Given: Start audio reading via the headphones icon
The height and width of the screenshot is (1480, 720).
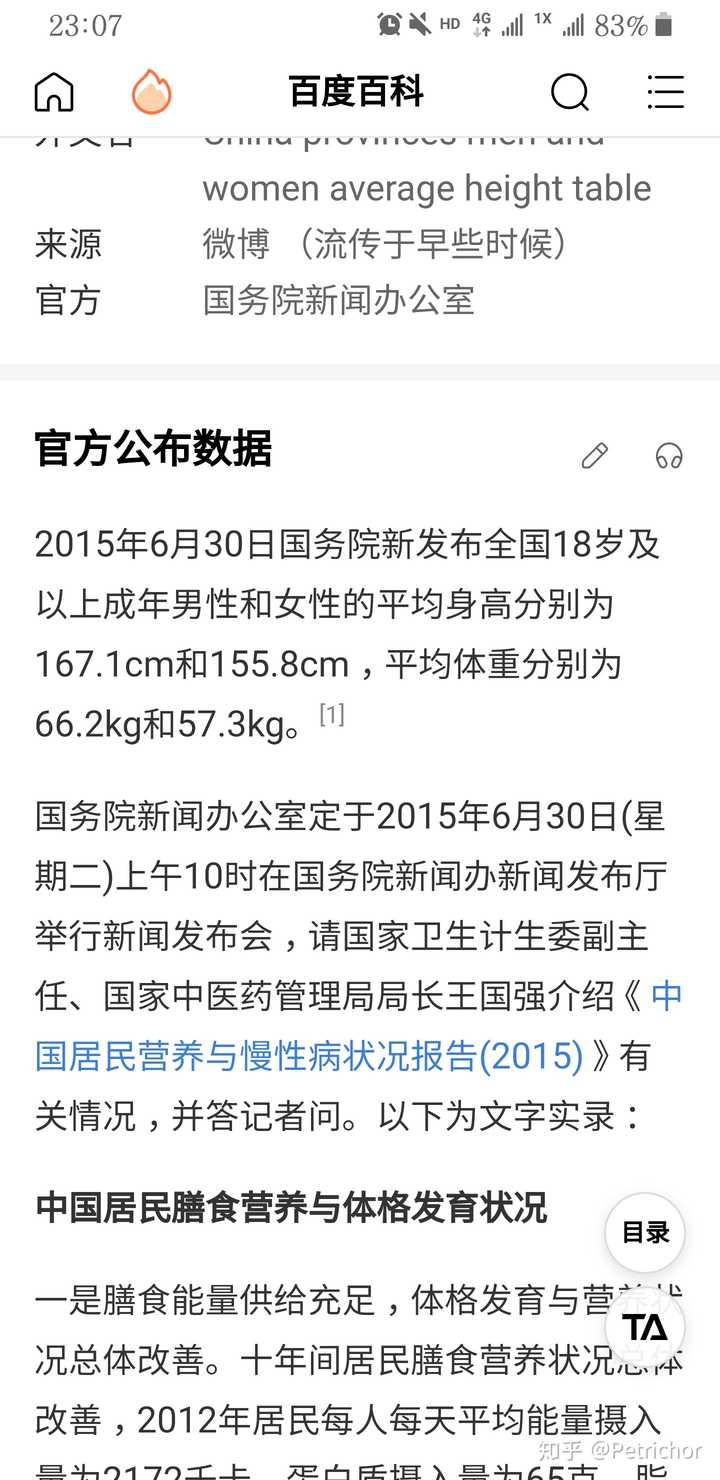Looking at the screenshot, I should pos(668,457).
